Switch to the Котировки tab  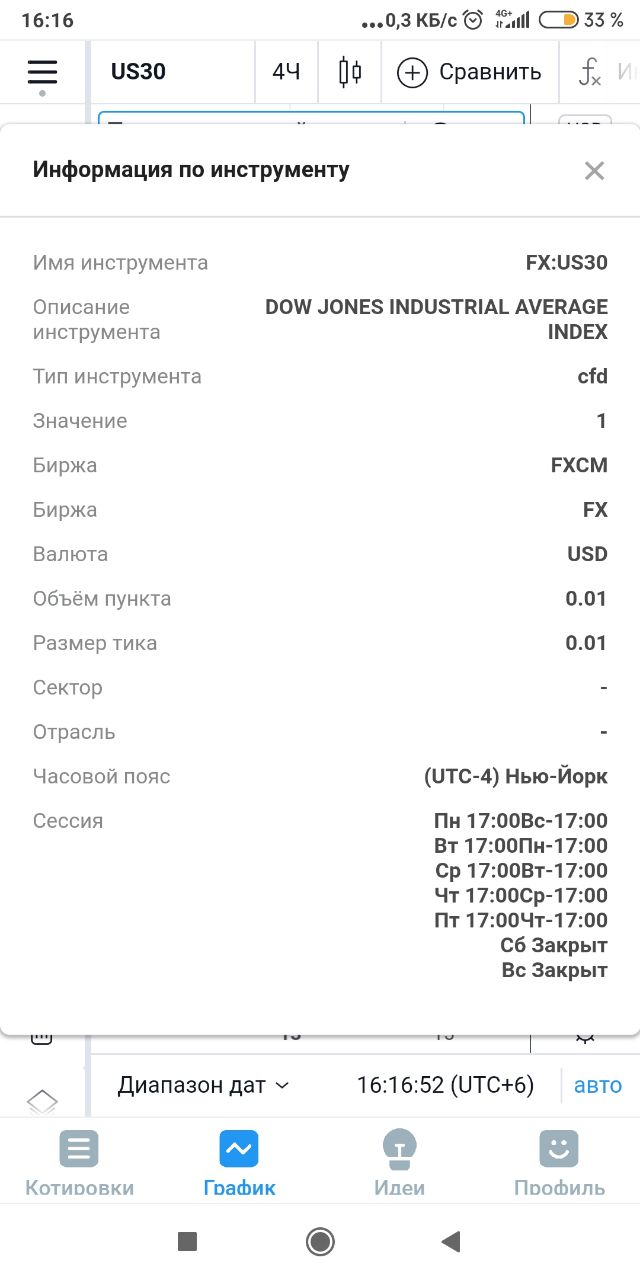click(x=79, y=1162)
